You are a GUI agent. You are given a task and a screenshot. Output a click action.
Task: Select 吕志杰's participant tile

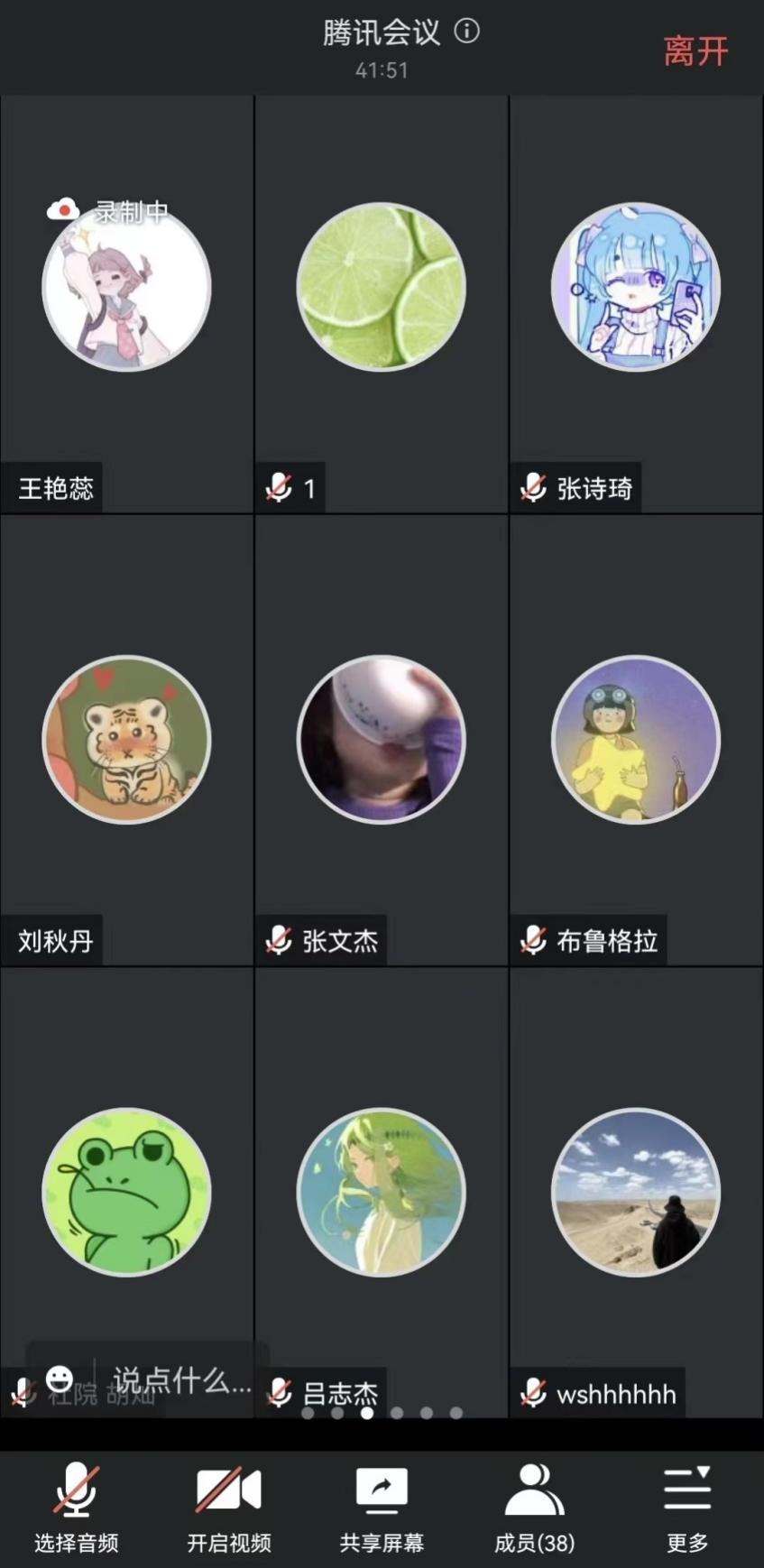coord(382,1191)
